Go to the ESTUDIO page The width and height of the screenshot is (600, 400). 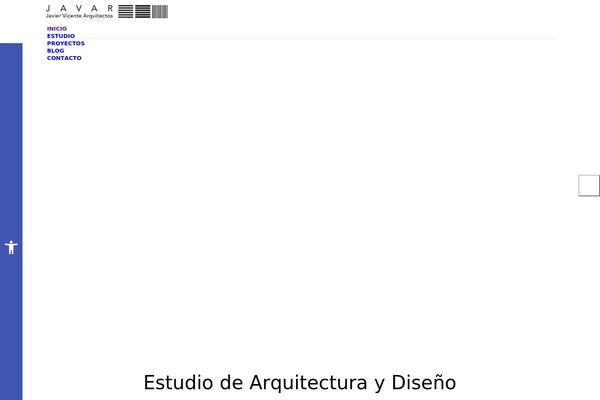(x=60, y=36)
